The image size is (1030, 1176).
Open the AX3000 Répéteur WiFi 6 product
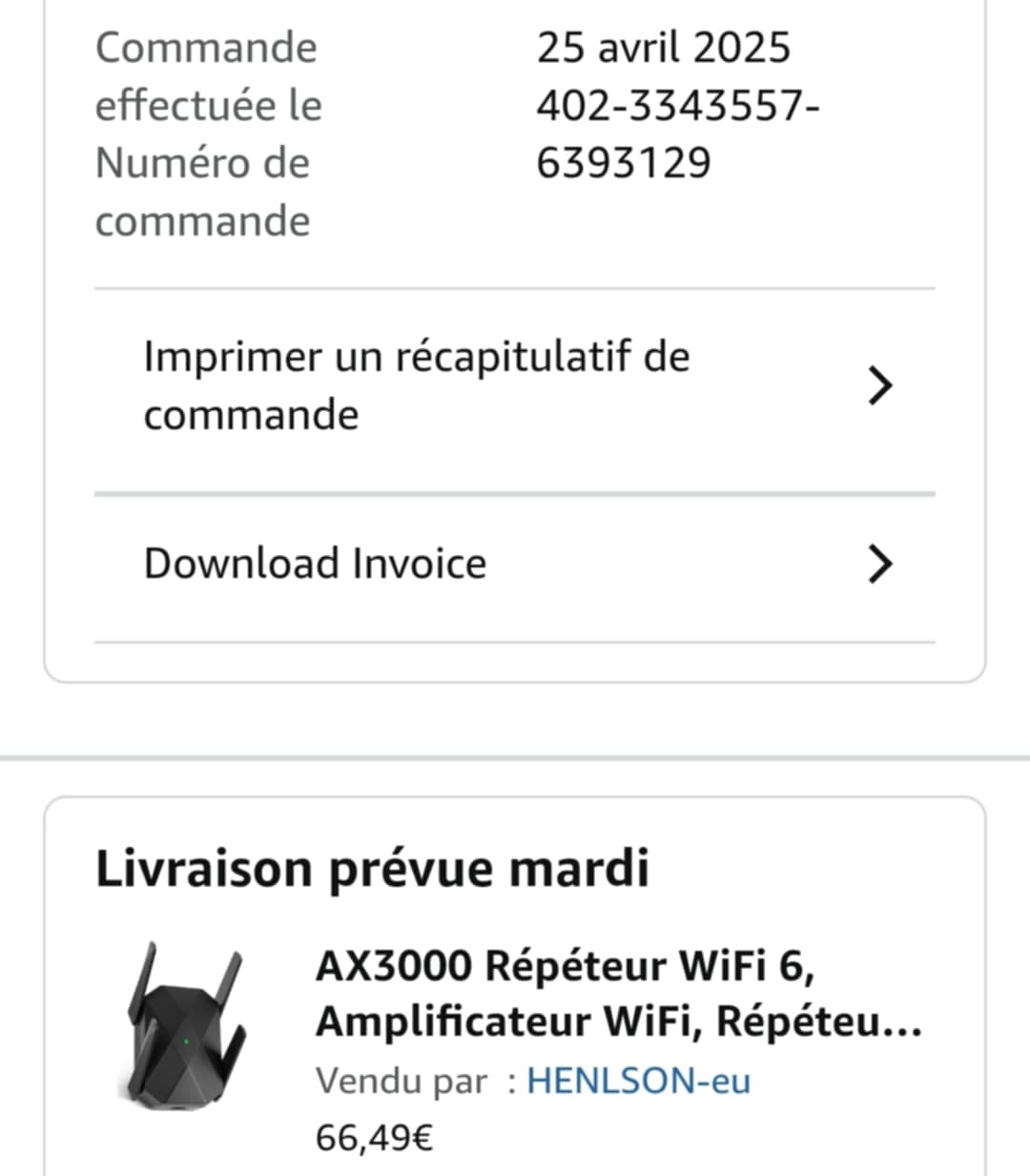click(x=618, y=993)
